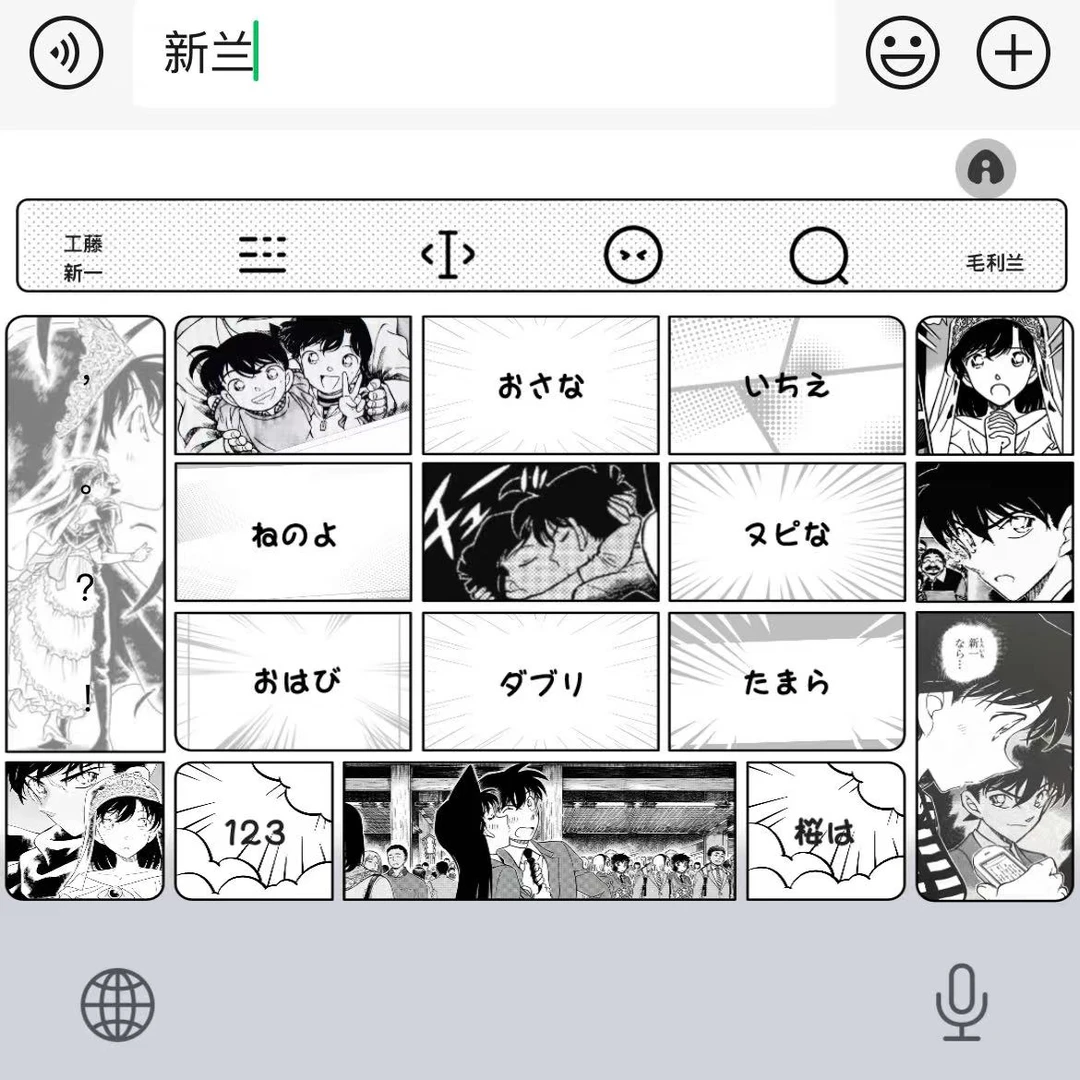Switch to the 123 number keyboard
The width and height of the screenshot is (1080, 1080).
click(254, 831)
